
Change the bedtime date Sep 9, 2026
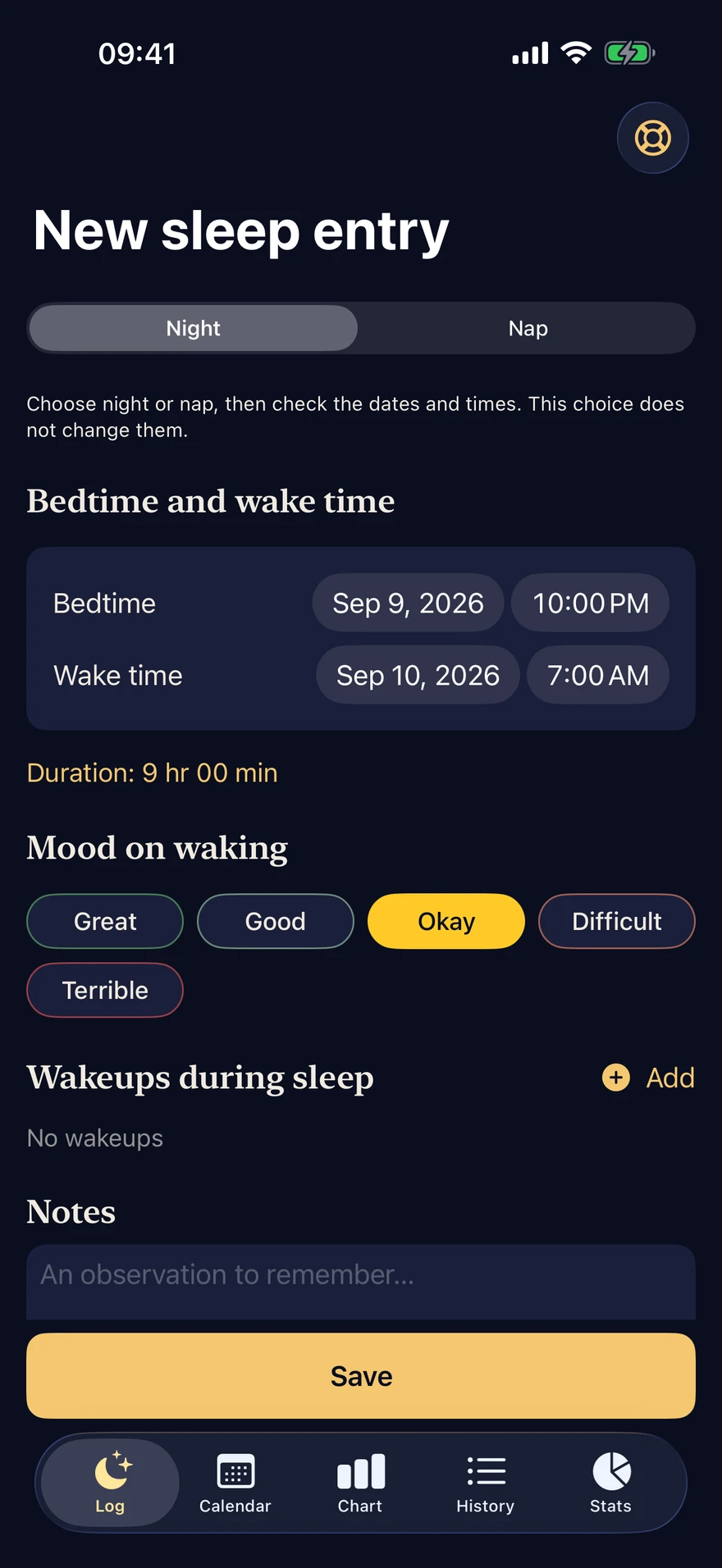tap(408, 603)
